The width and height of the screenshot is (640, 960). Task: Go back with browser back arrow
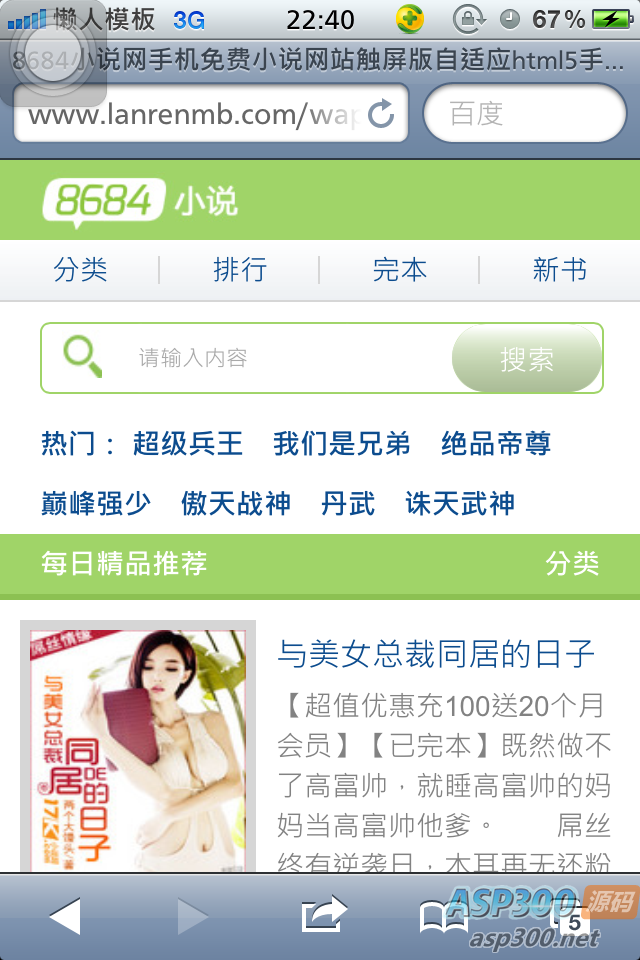pyautogui.click(x=65, y=915)
